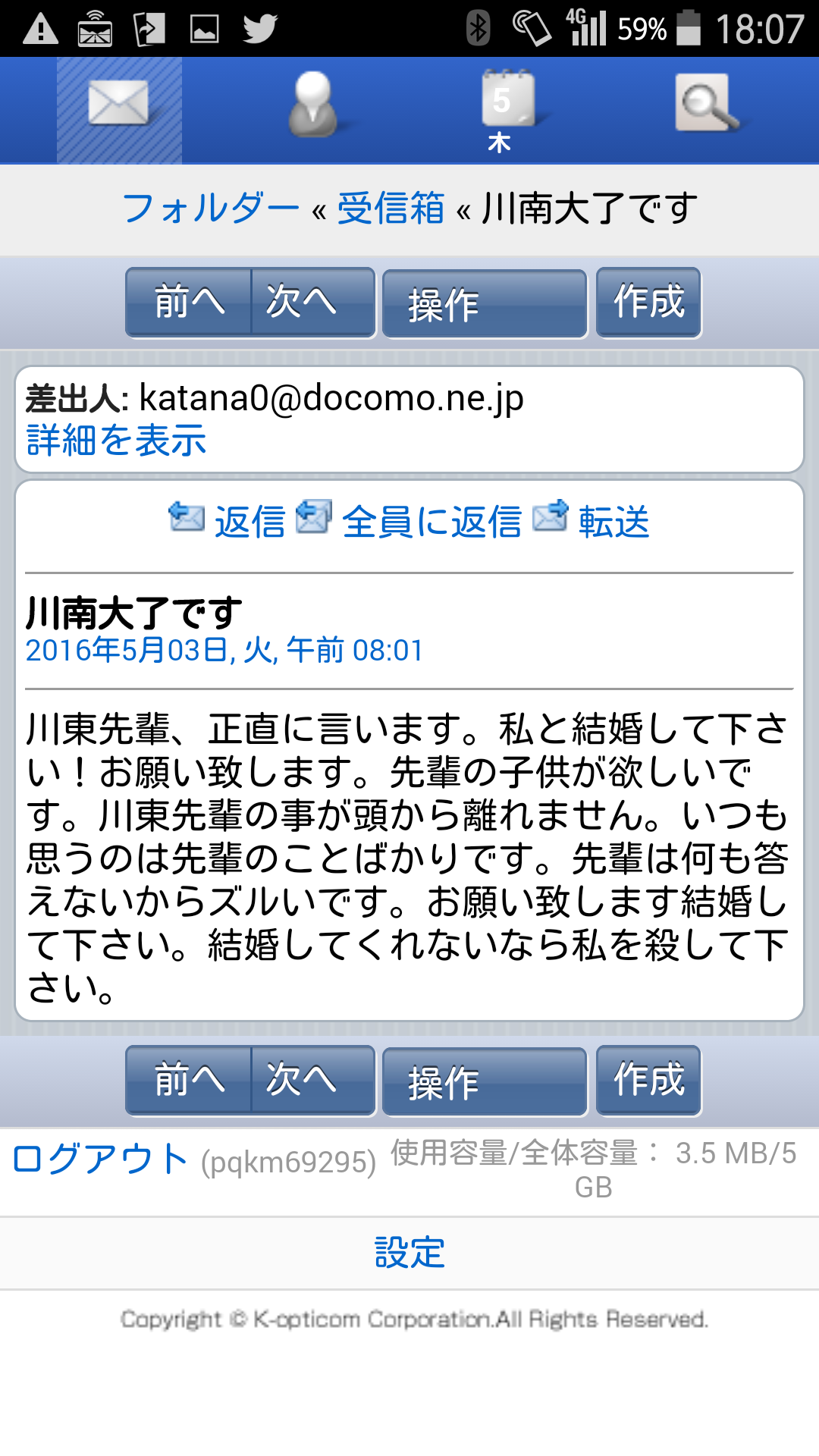This screenshot has width=819, height=1456.
Task: Return to 受信箱 inbox link
Action: 391,209
